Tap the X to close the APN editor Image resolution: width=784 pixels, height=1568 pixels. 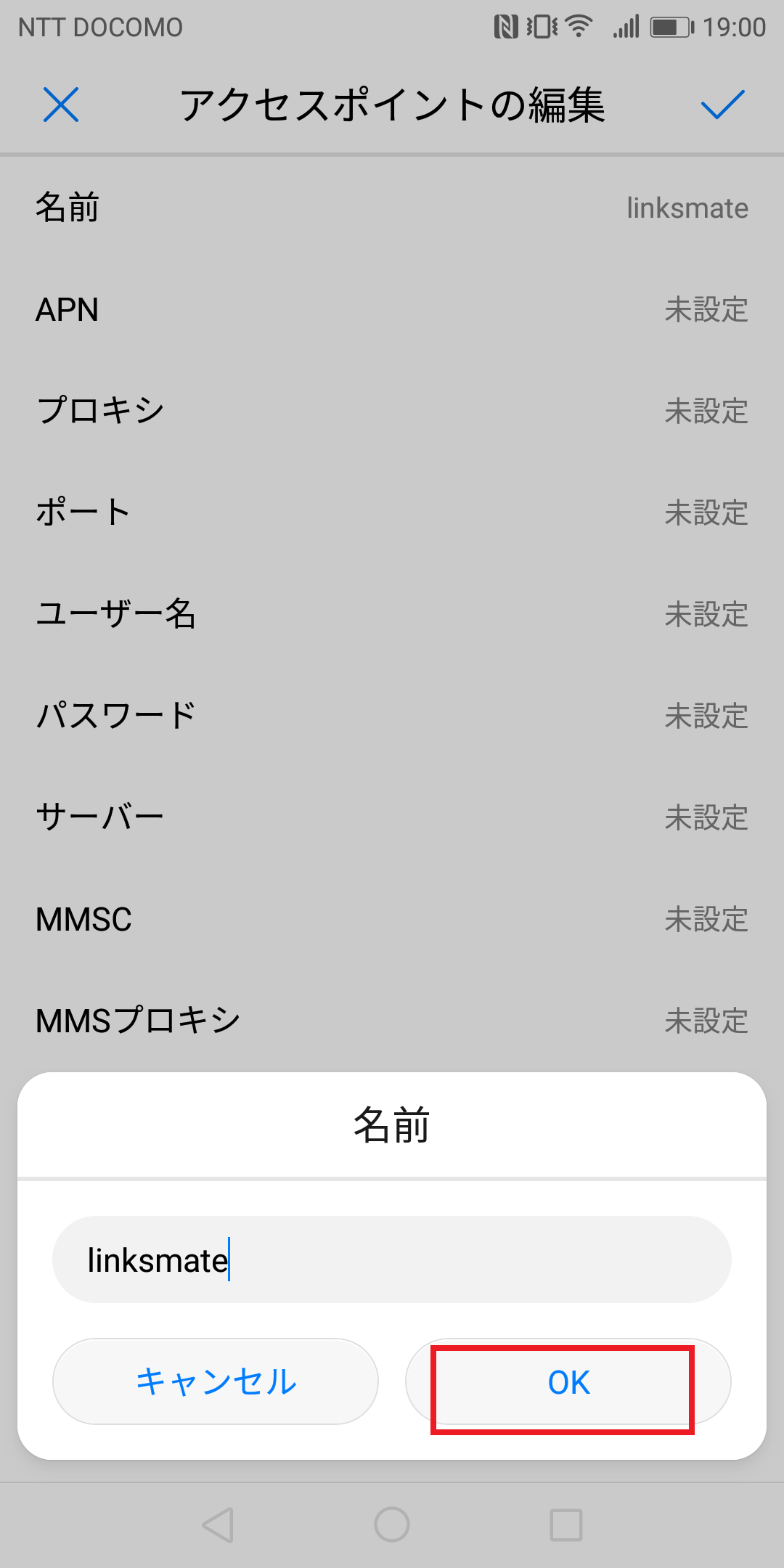pos(62,106)
